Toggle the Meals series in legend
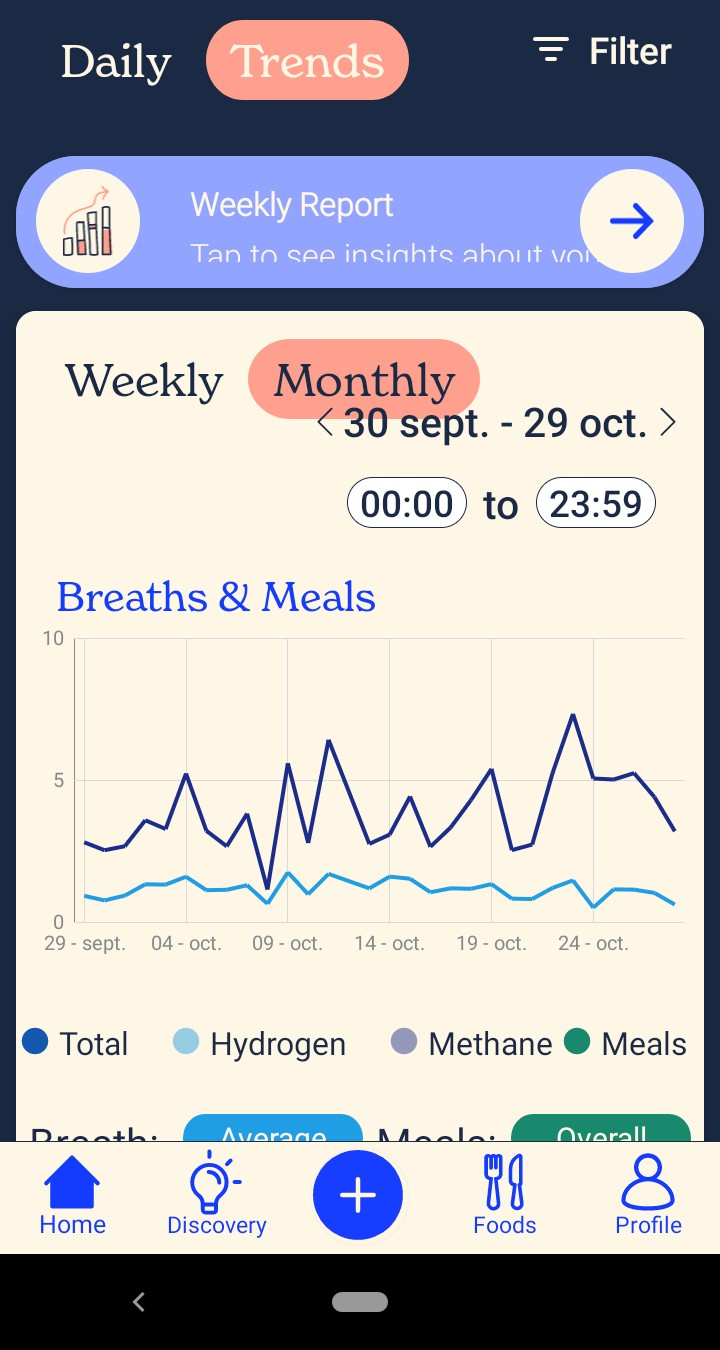Screen dimensions: 720x1350 point(625,1043)
